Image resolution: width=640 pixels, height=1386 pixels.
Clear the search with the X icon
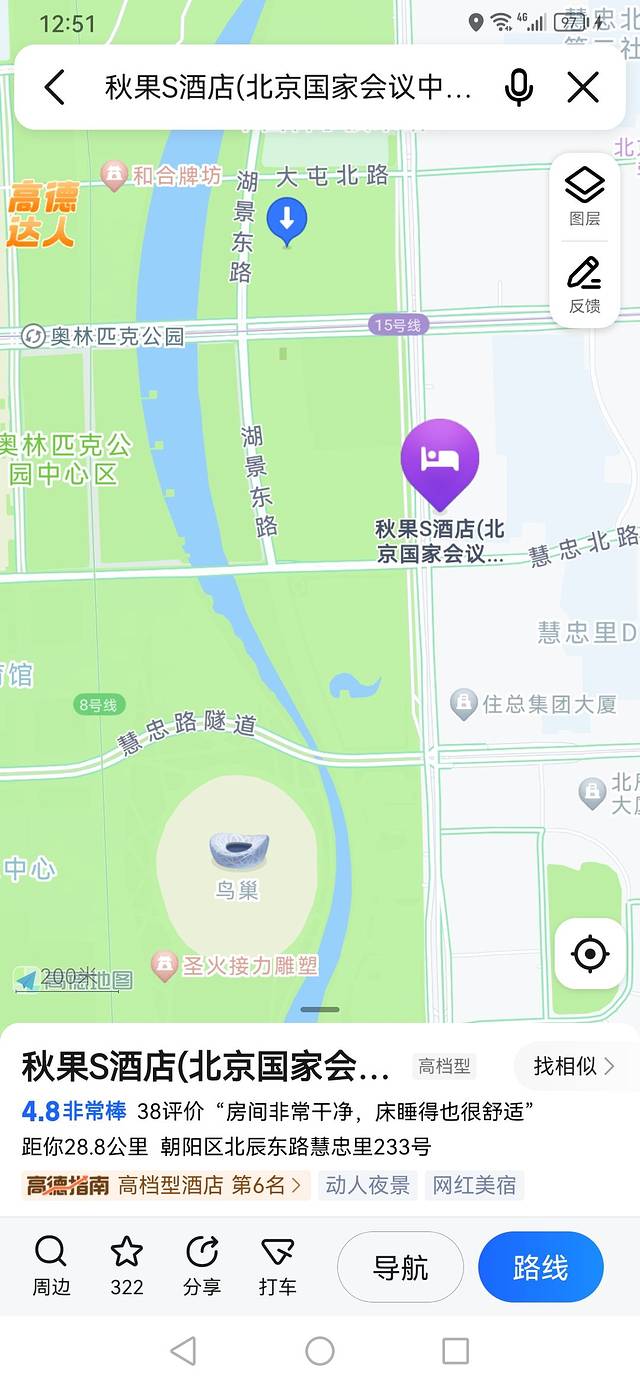(583, 88)
